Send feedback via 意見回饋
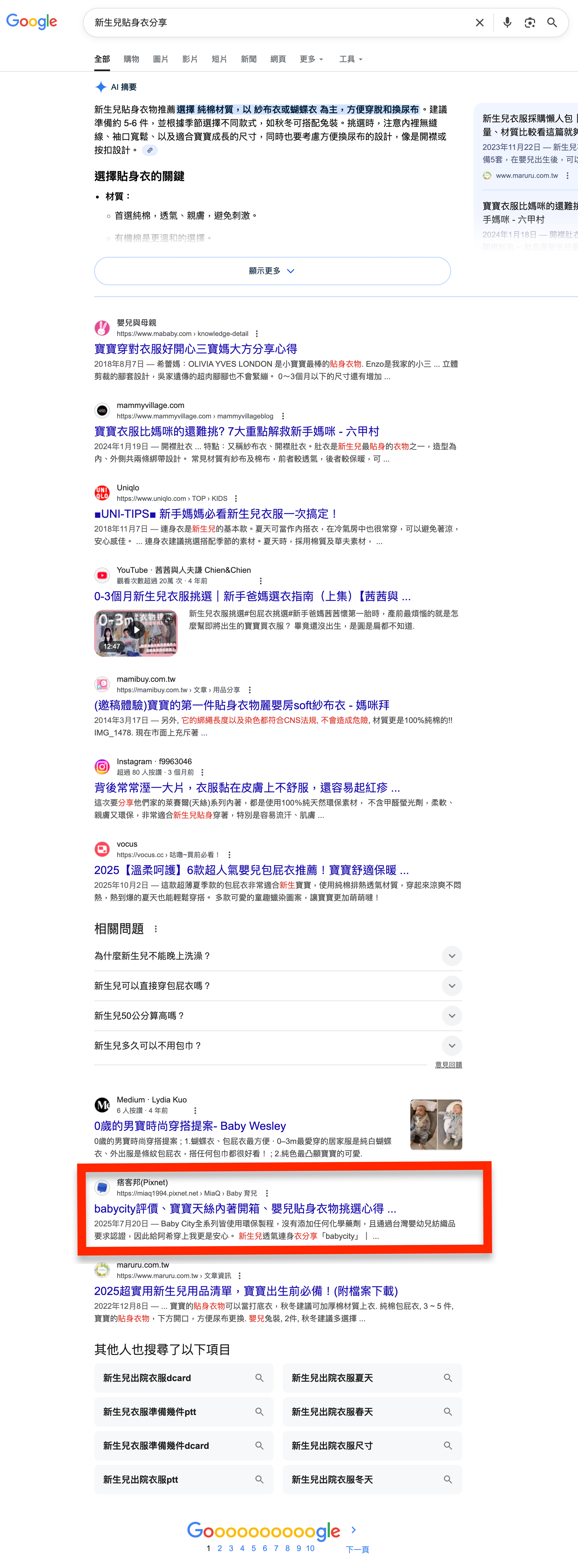578x1568 pixels. point(448,1065)
